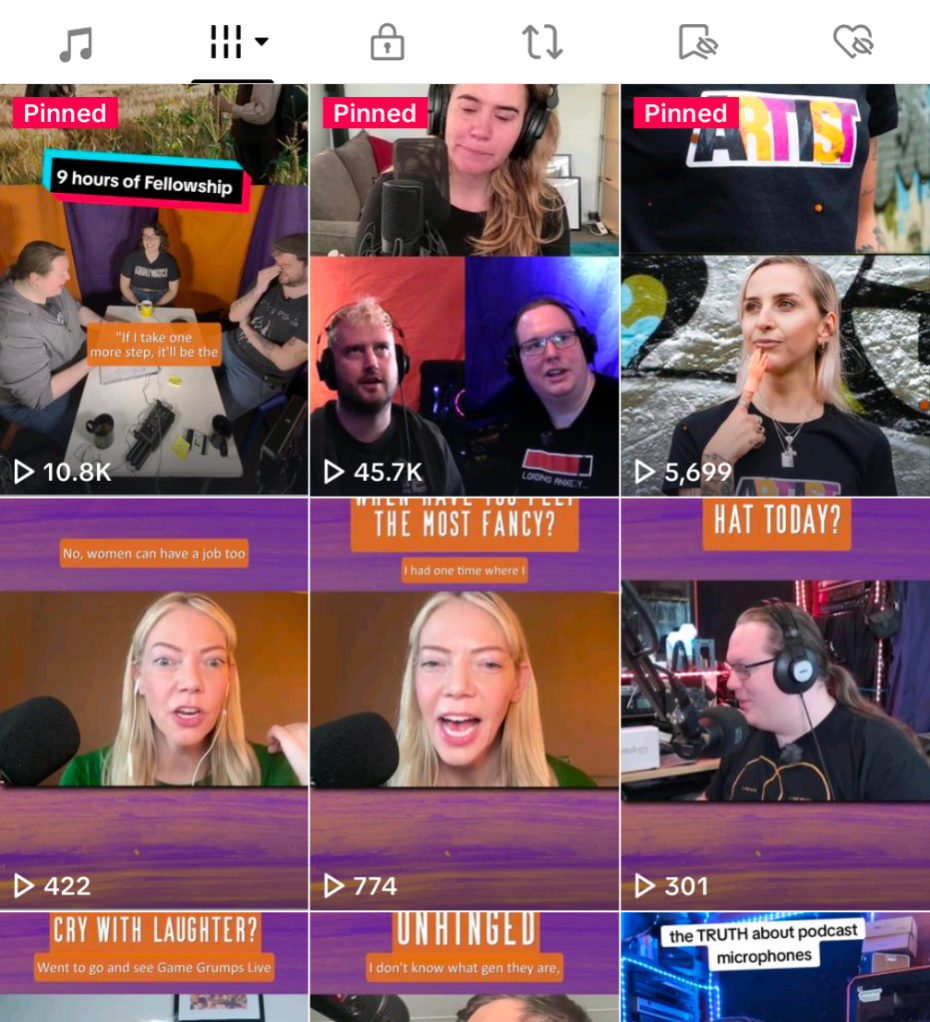
Task: Switch to the private videos lock tab
Action: [x=387, y=43]
